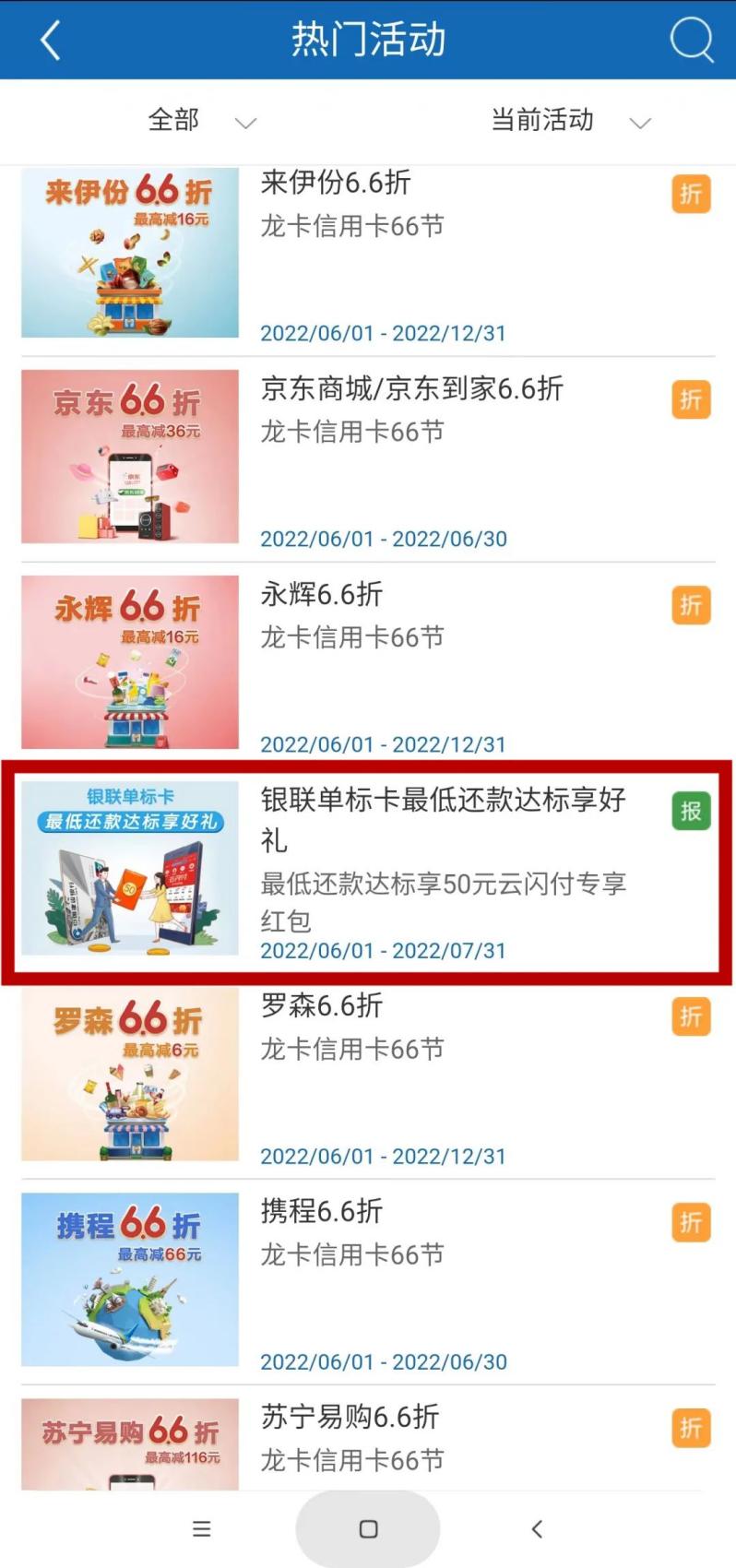Open the search magnifier icon
The image size is (736, 1568).
pyautogui.click(x=691, y=41)
